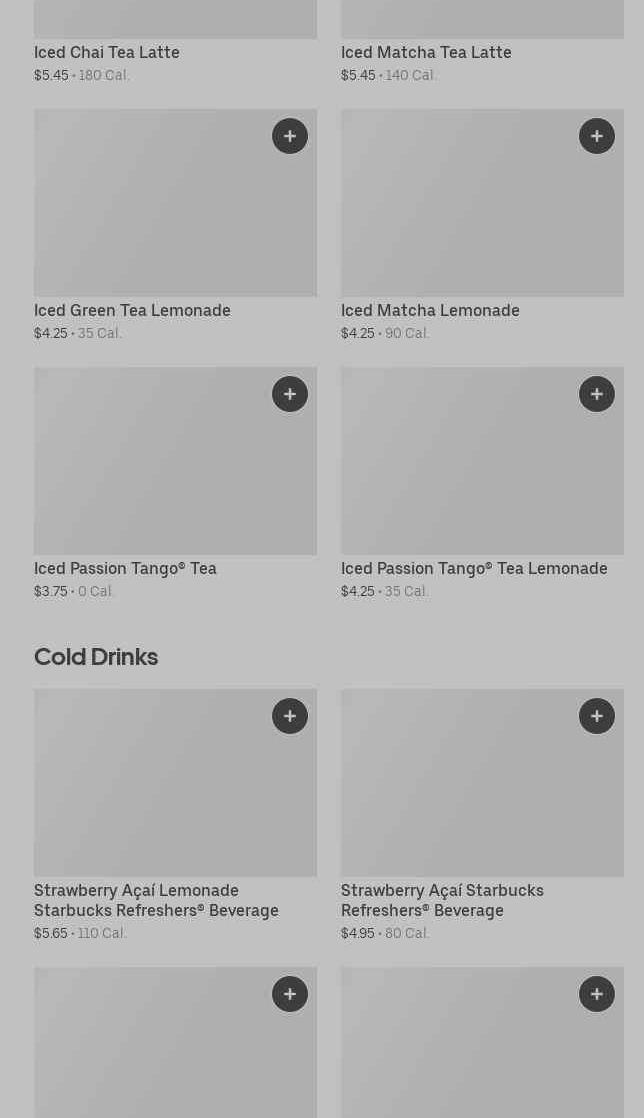Image resolution: width=644 pixels, height=1118 pixels.
Task: Open Iced Matcha Tea Latte item
Action: pyautogui.click(x=426, y=52)
